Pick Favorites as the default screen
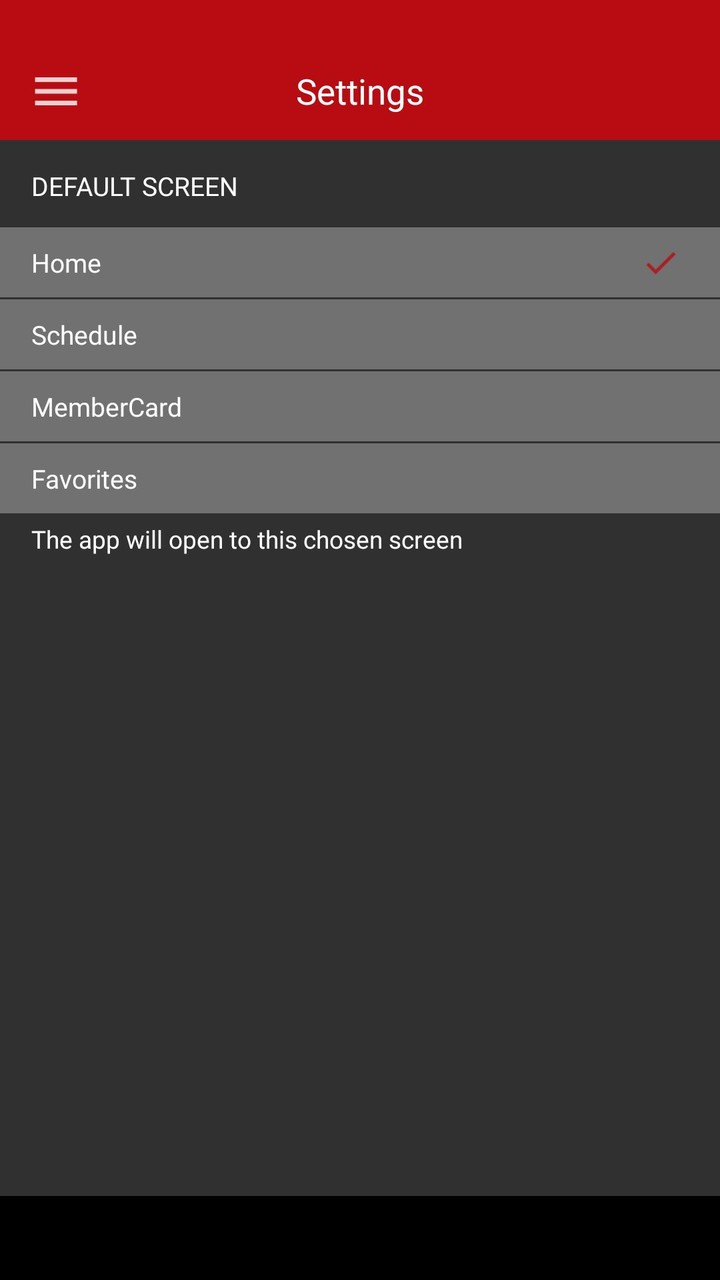The height and width of the screenshot is (1280, 720). tap(360, 479)
